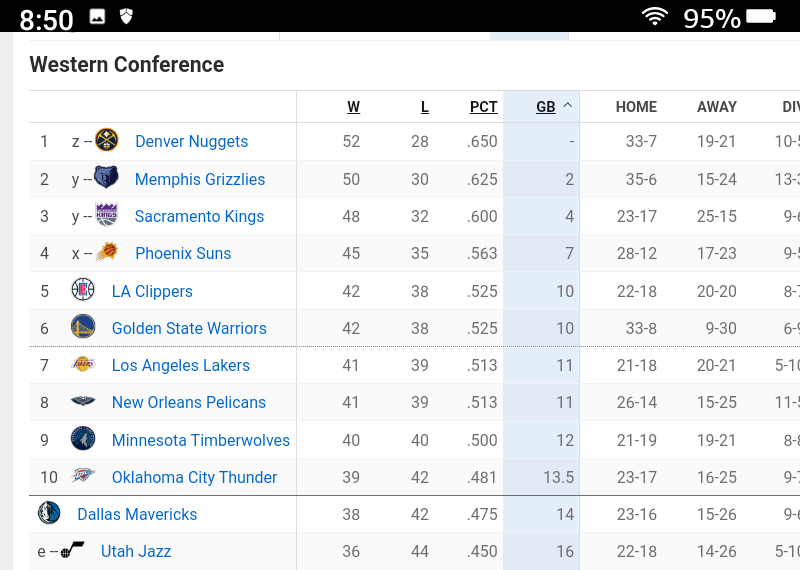Open the Denver Nuggets team page
Viewport: 800px width, 570px height.
point(191,142)
